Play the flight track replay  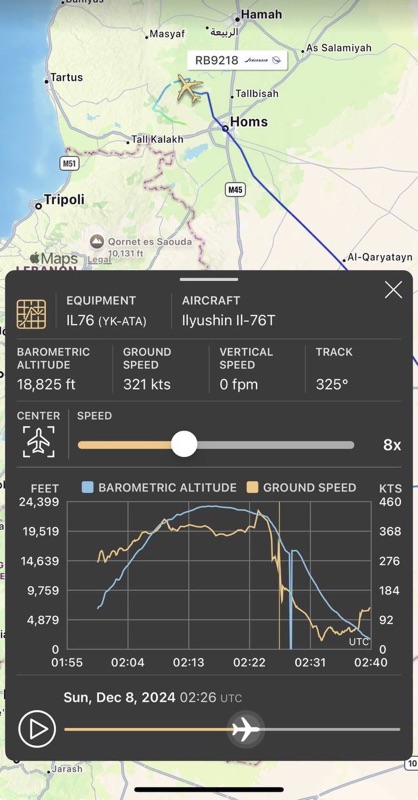(37, 730)
